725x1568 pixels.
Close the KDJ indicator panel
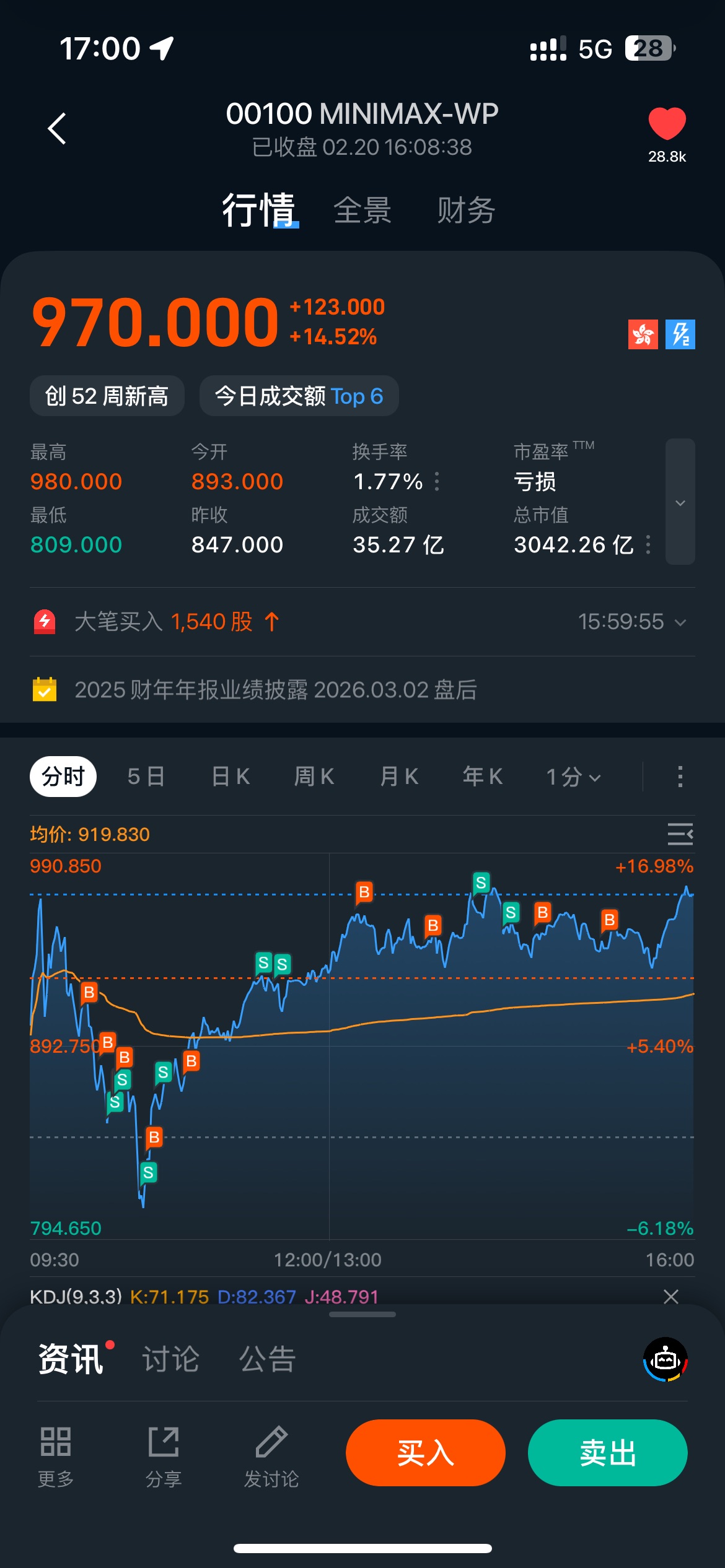[x=671, y=1297]
